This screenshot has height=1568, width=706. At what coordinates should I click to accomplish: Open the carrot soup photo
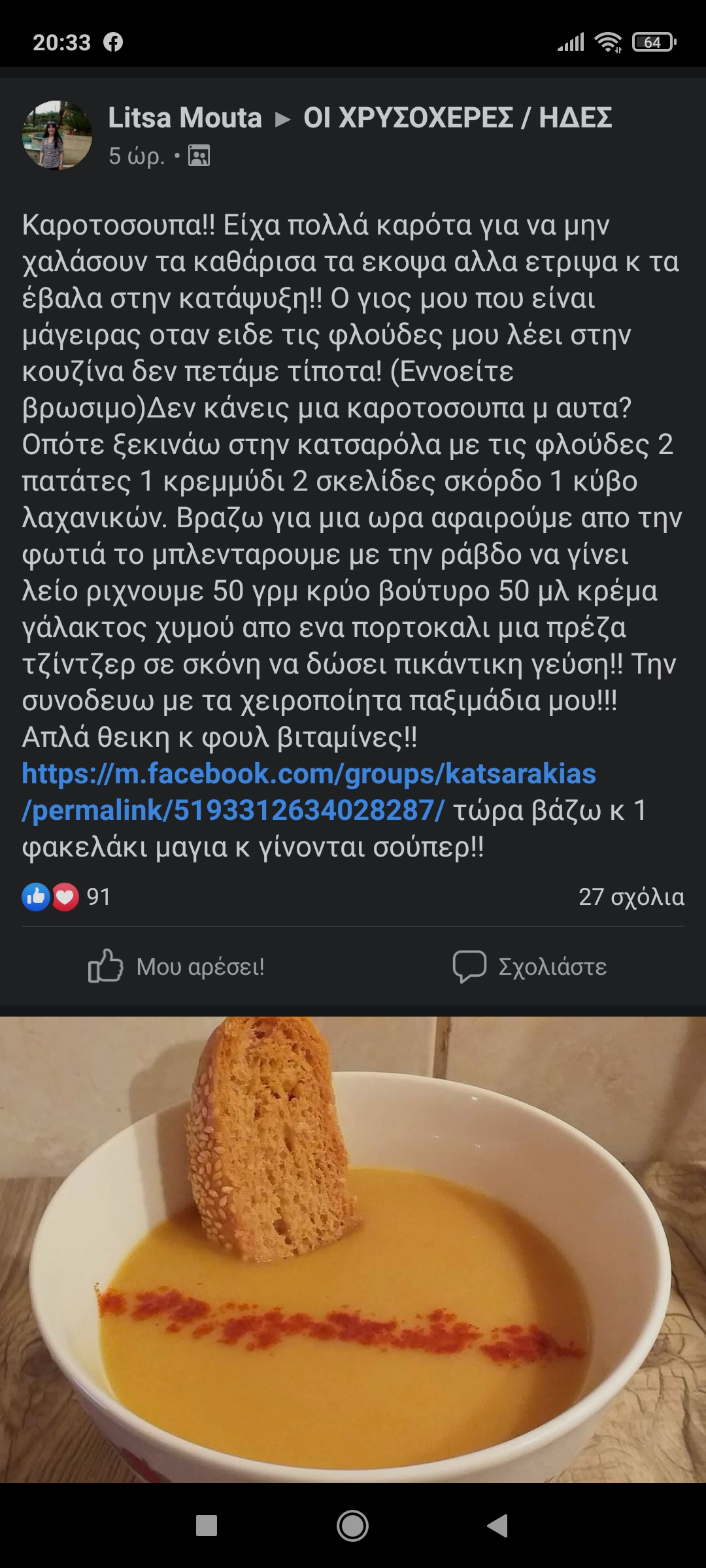pos(353,1248)
